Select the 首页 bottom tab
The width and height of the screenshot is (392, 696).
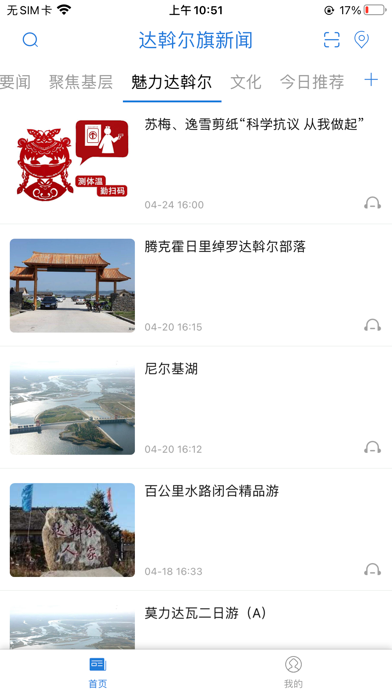click(98, 672)
